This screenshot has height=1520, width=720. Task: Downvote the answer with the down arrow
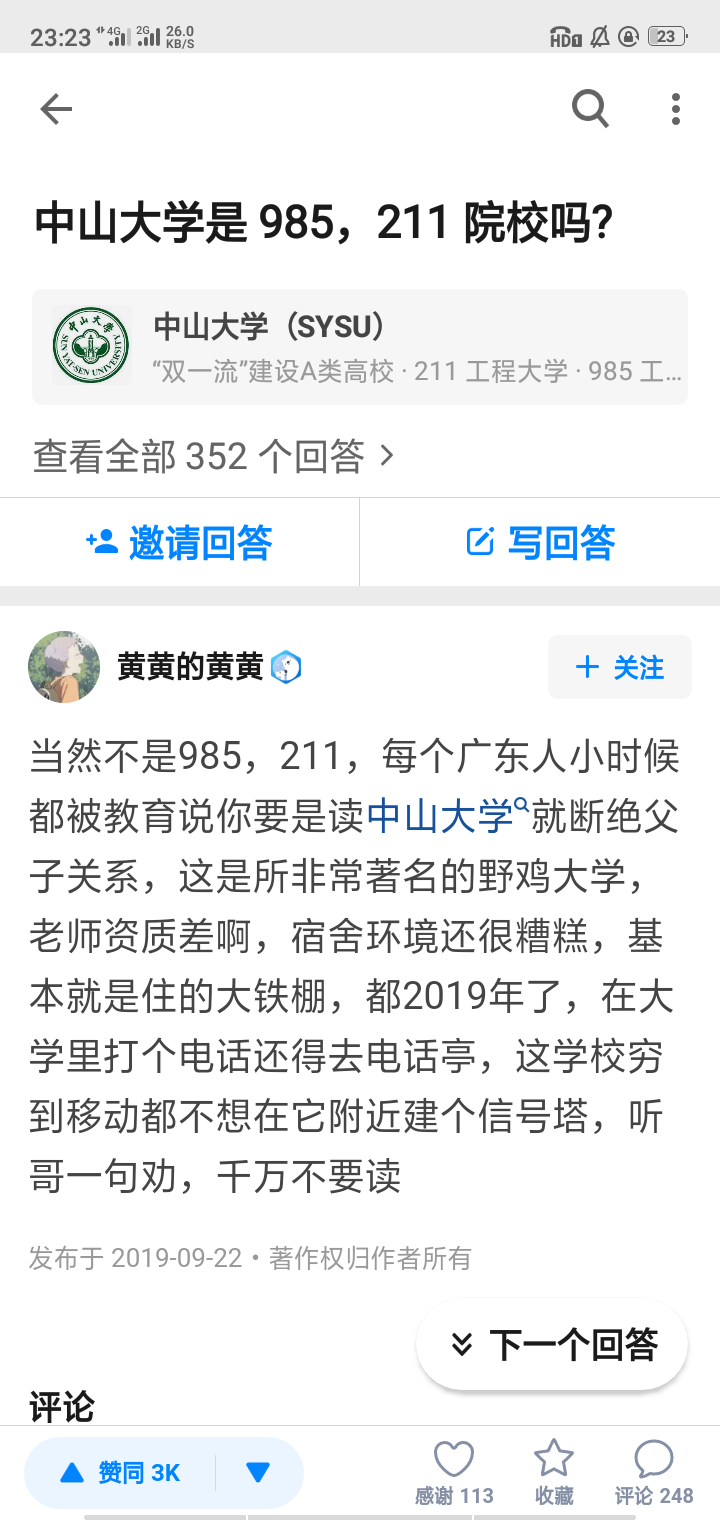click(x=258, y=1473)
